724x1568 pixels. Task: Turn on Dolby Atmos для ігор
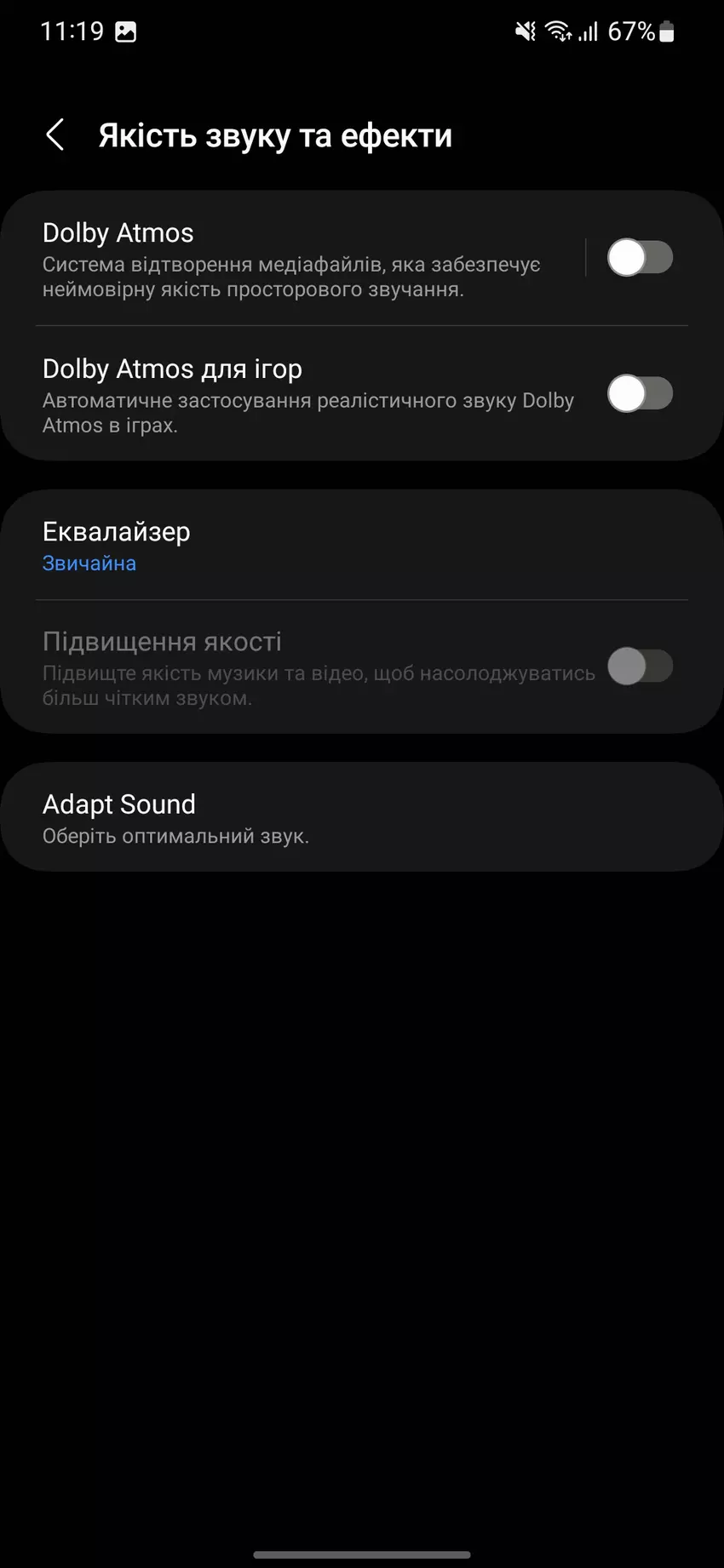640,394
